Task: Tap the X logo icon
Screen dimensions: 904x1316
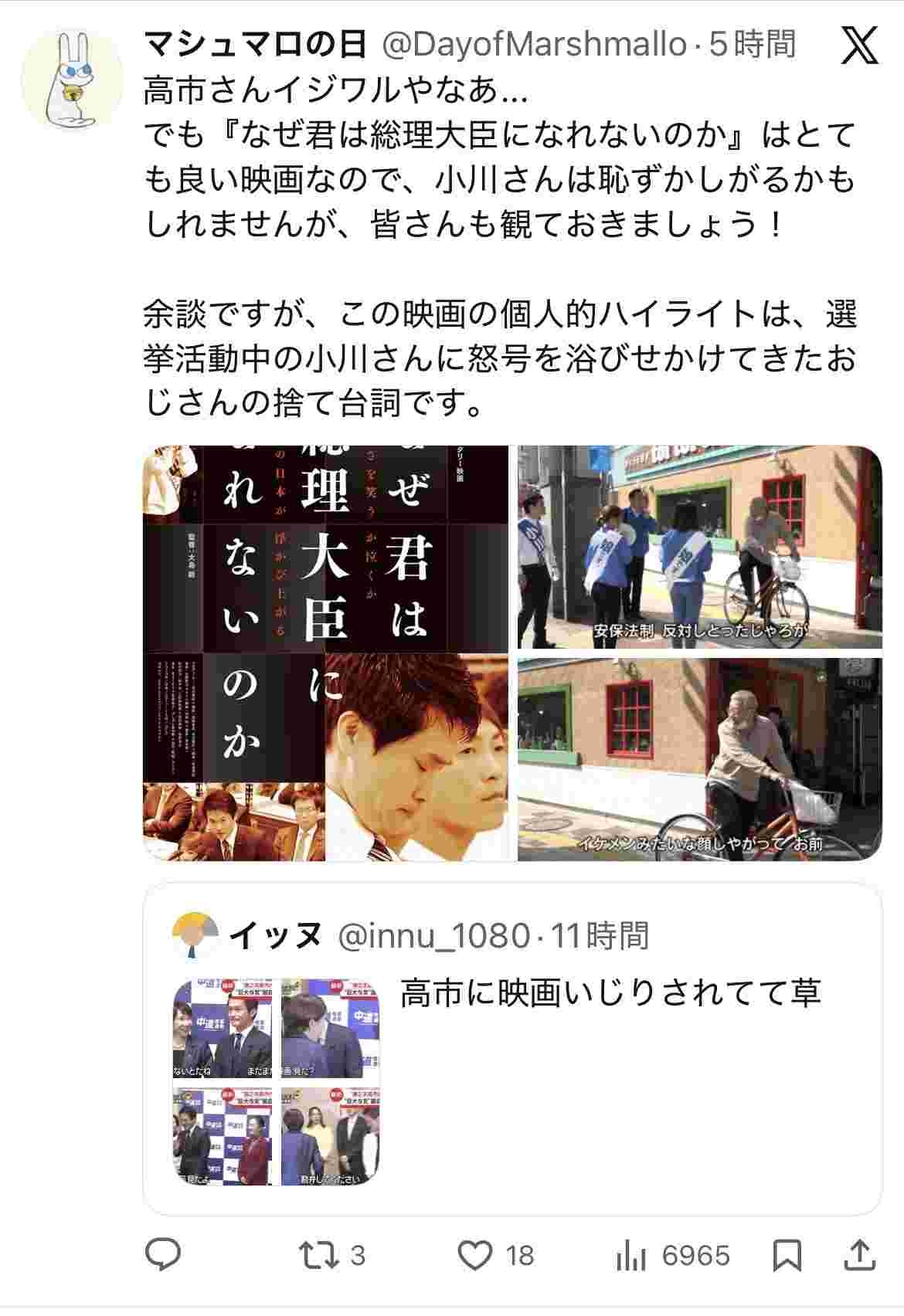Action: tap(859, 46)
